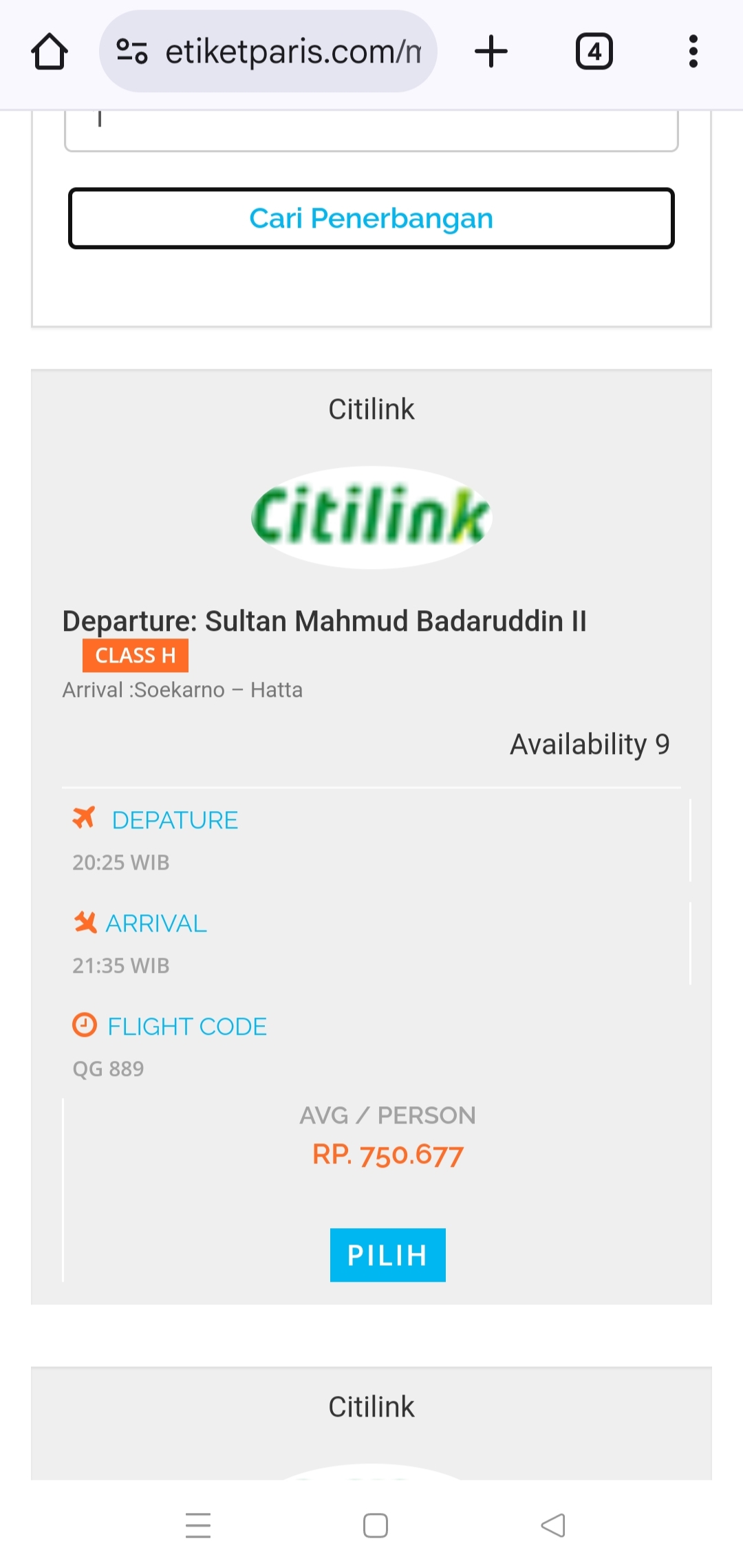Open the system recent apps menu
Screen dimensions: 743x1568
[x=198, y=1525]
